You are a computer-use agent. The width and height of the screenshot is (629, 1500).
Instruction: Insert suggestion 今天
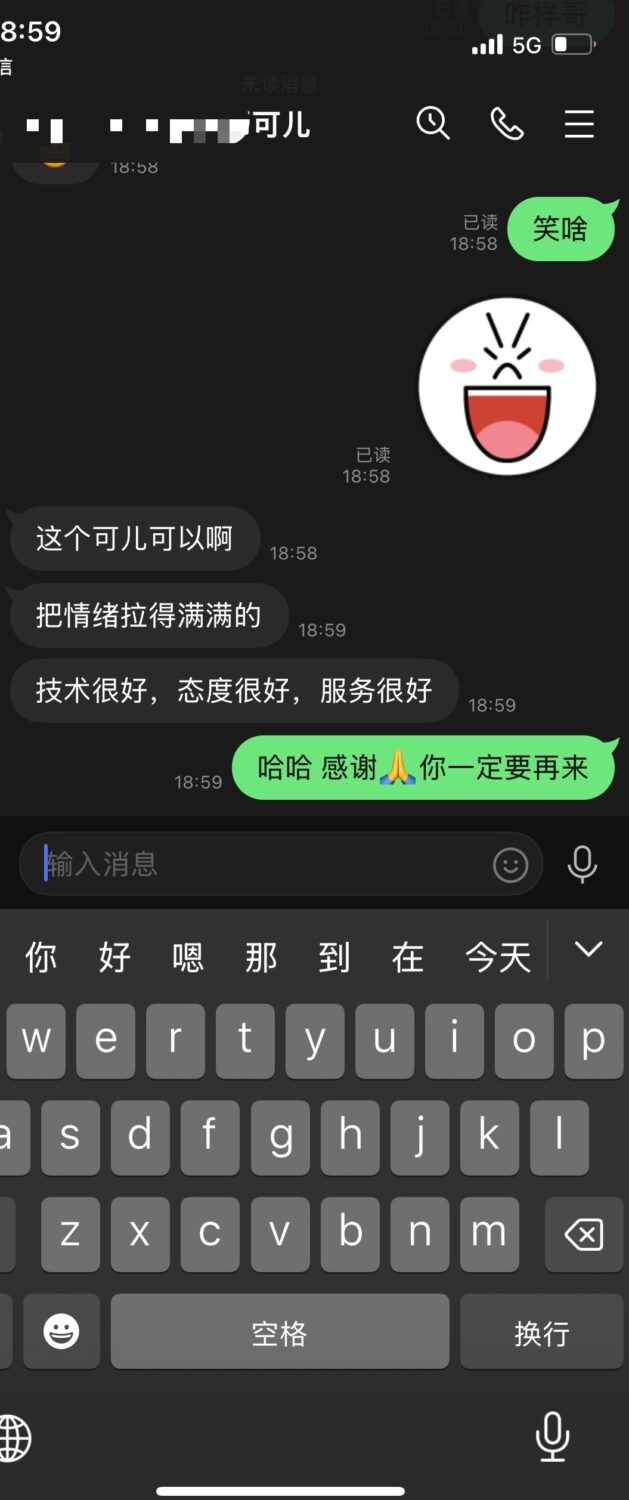pos(497,957)
